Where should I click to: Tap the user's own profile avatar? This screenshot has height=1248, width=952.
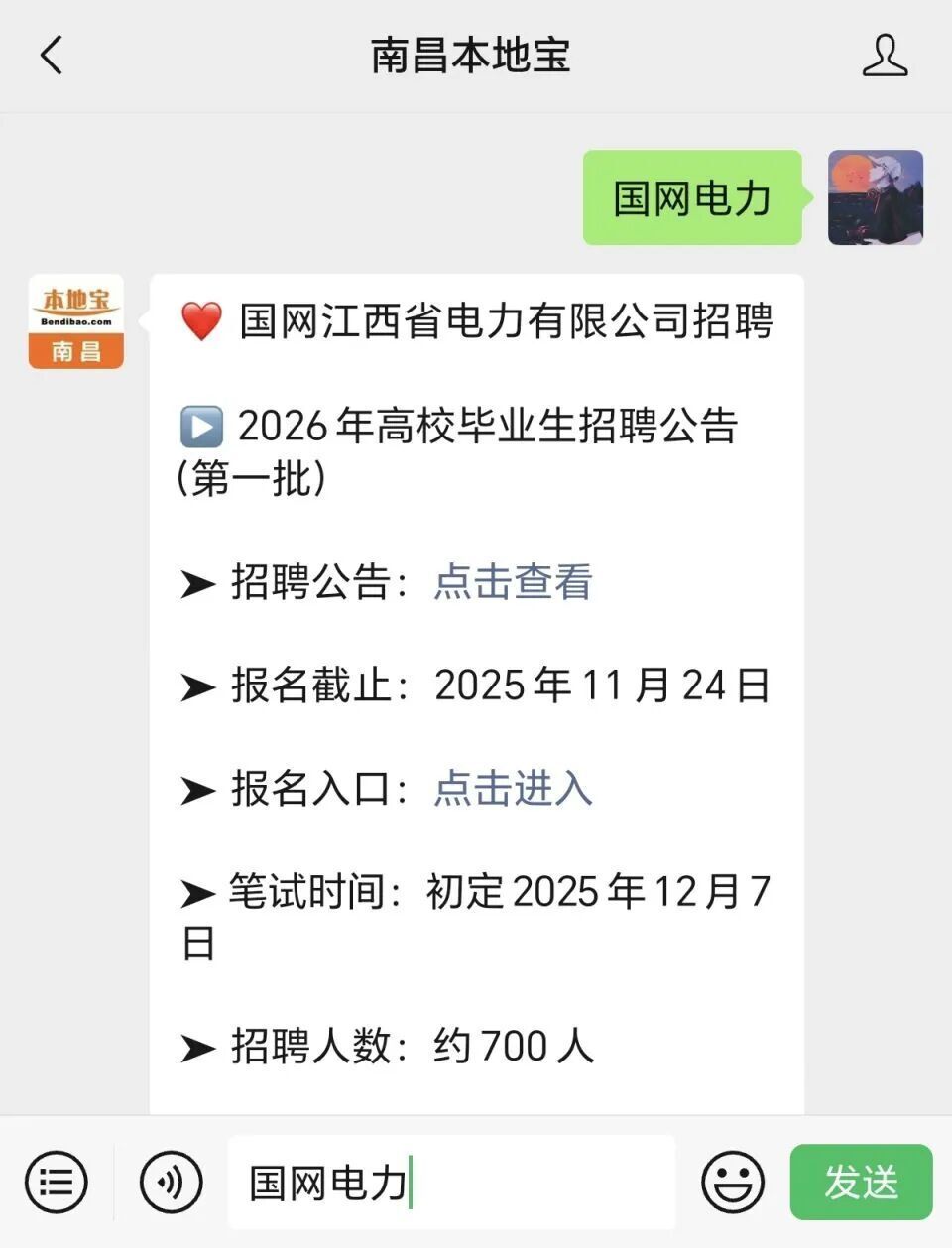[876, 198]
